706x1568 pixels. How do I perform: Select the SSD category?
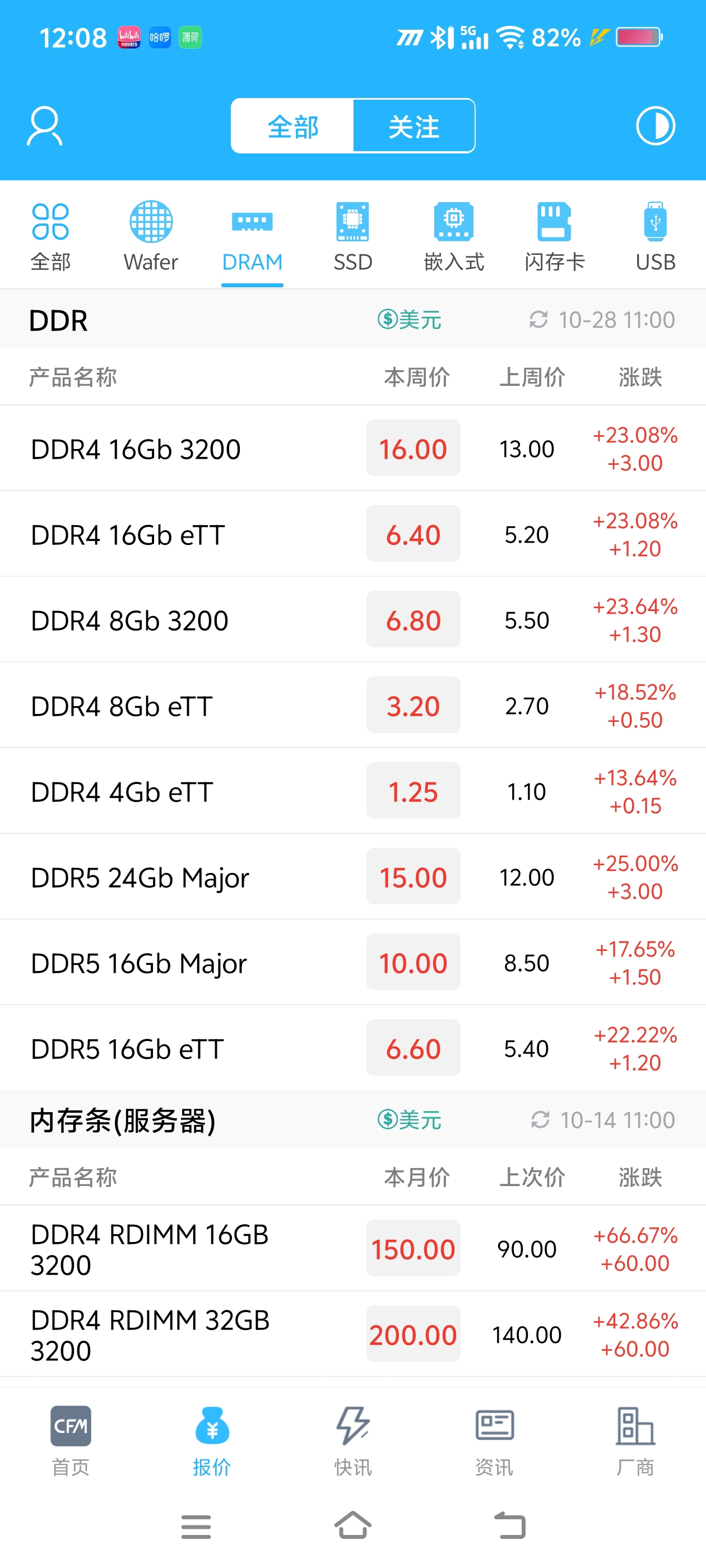pyautogui.click(x=352, y=237)
